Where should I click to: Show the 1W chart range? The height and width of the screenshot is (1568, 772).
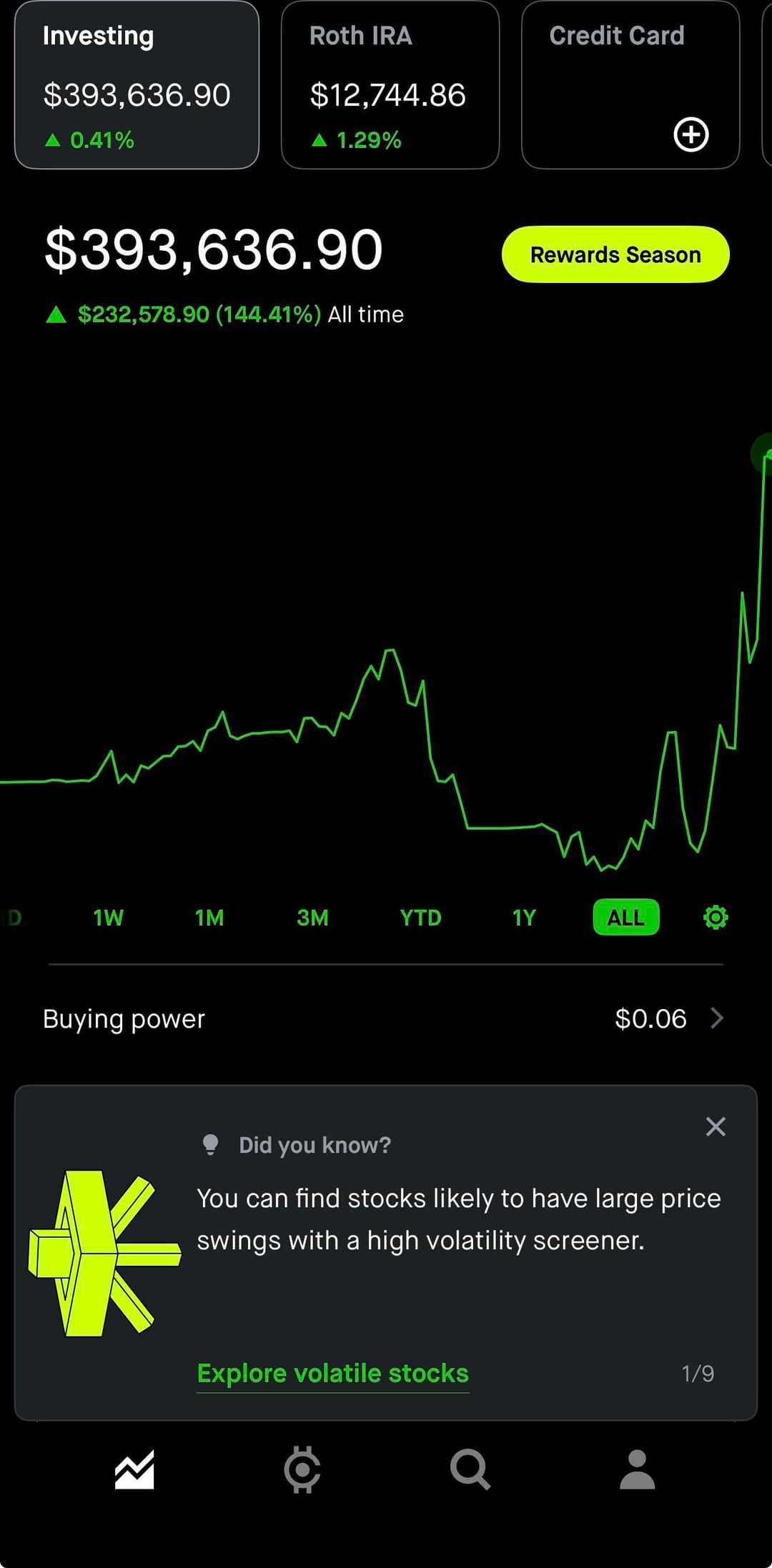coord(108,918)
